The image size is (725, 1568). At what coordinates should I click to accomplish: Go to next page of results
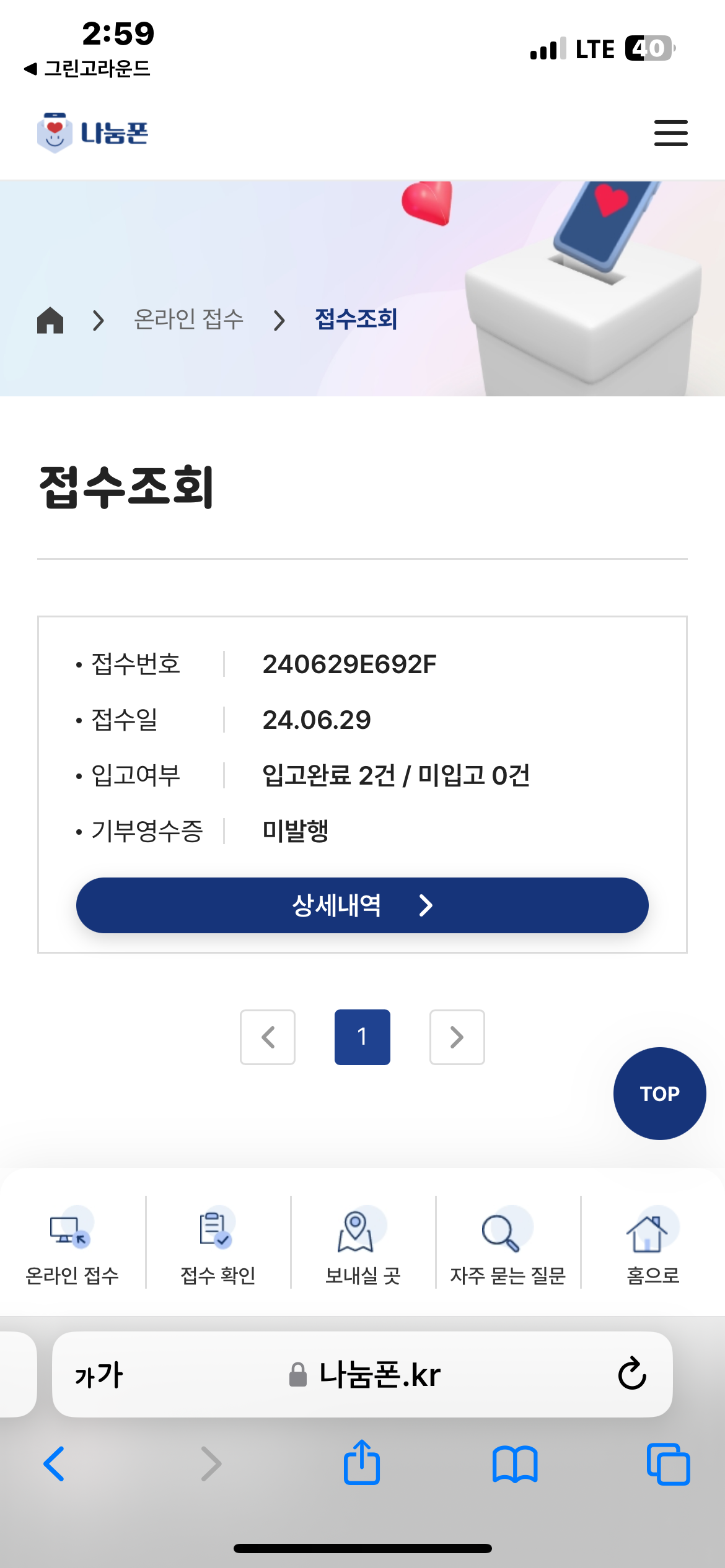pos(457,1037)
